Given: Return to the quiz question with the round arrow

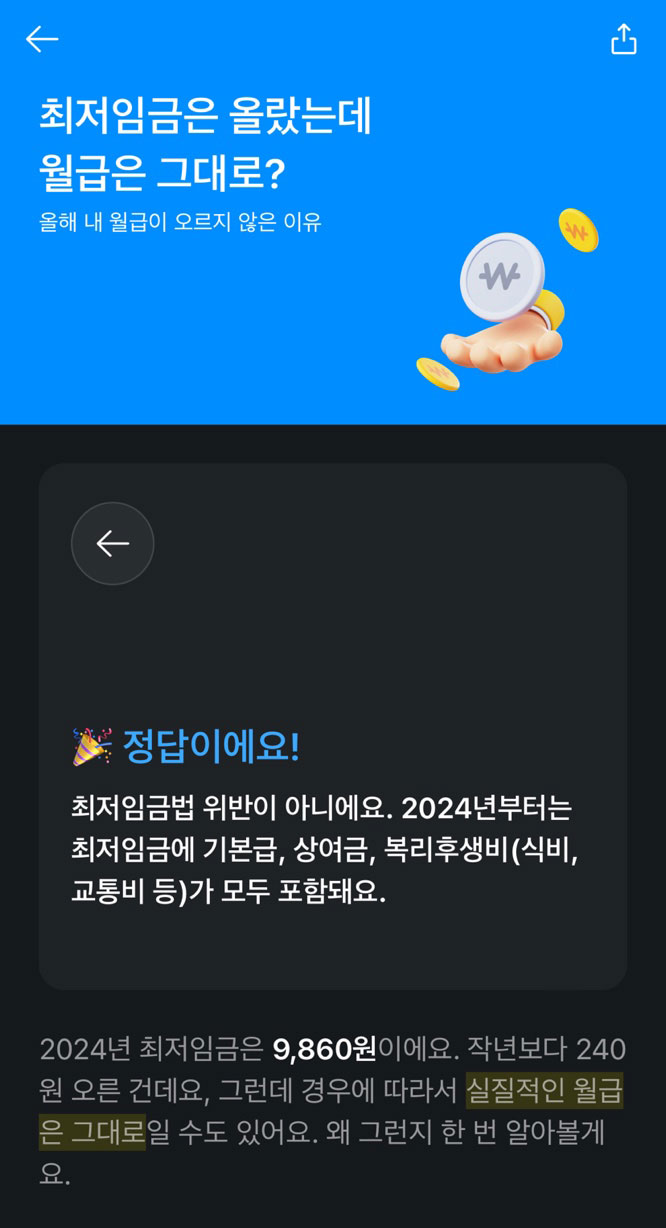Looking at the screenshot, I should pyautogui.click(x=113, y=543).
